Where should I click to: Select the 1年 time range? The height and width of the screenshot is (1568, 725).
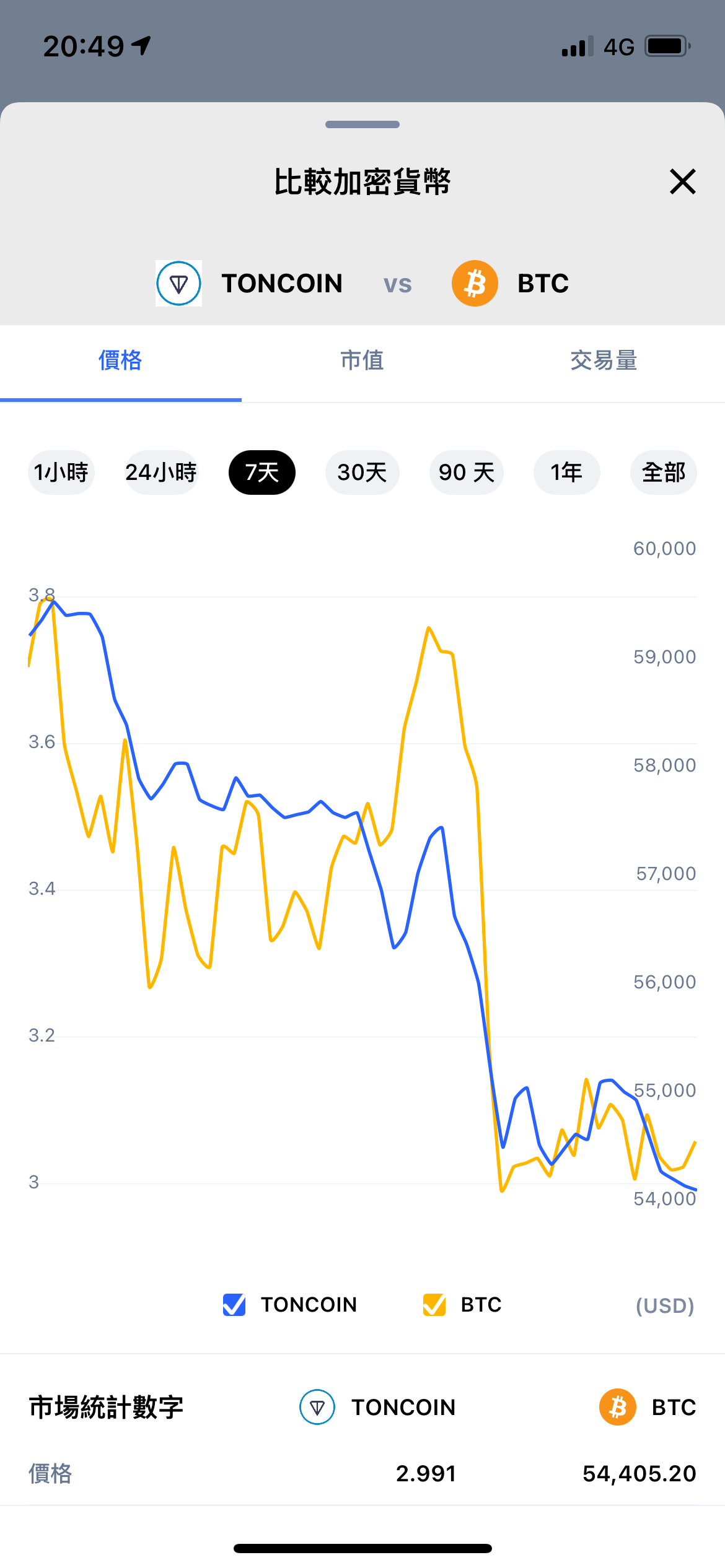567,473
